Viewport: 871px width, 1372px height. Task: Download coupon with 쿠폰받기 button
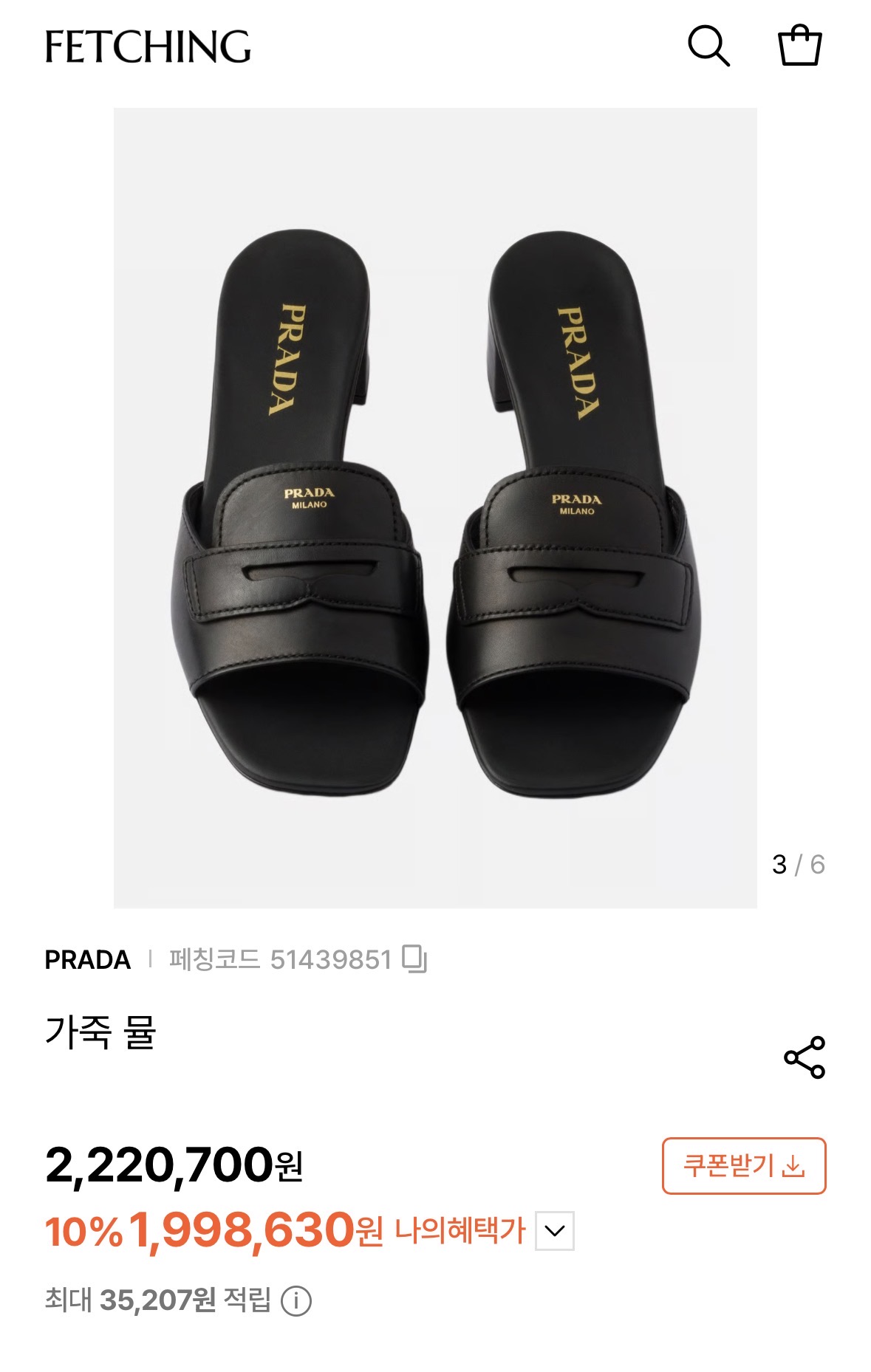[x=743, y=1166]
